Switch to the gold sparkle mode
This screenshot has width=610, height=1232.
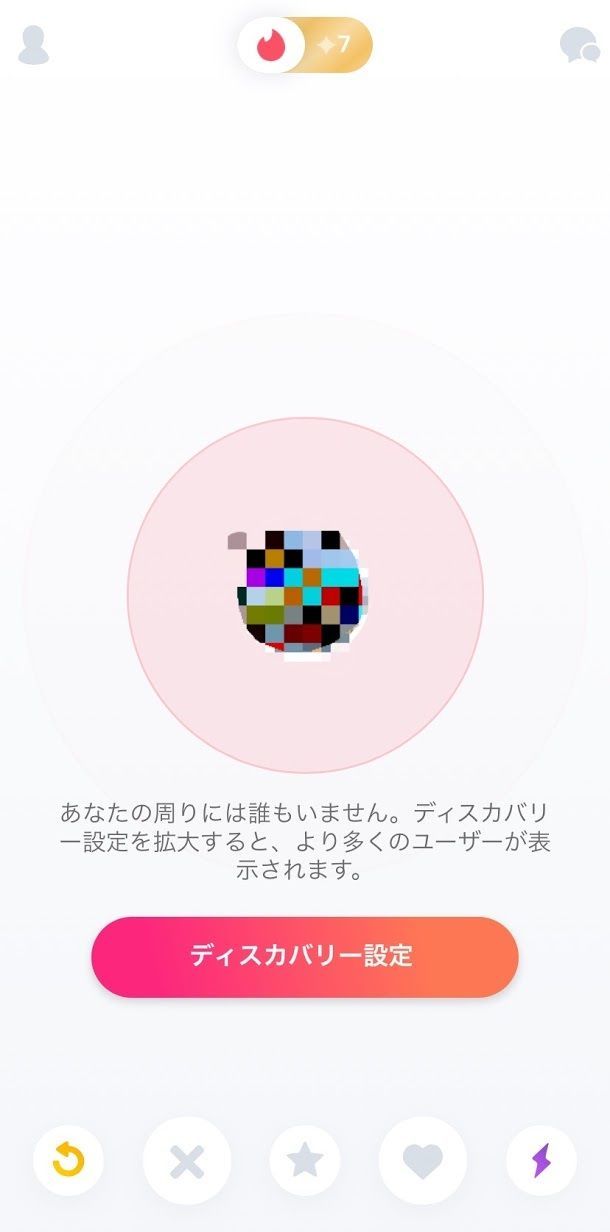tap(336, 45)
